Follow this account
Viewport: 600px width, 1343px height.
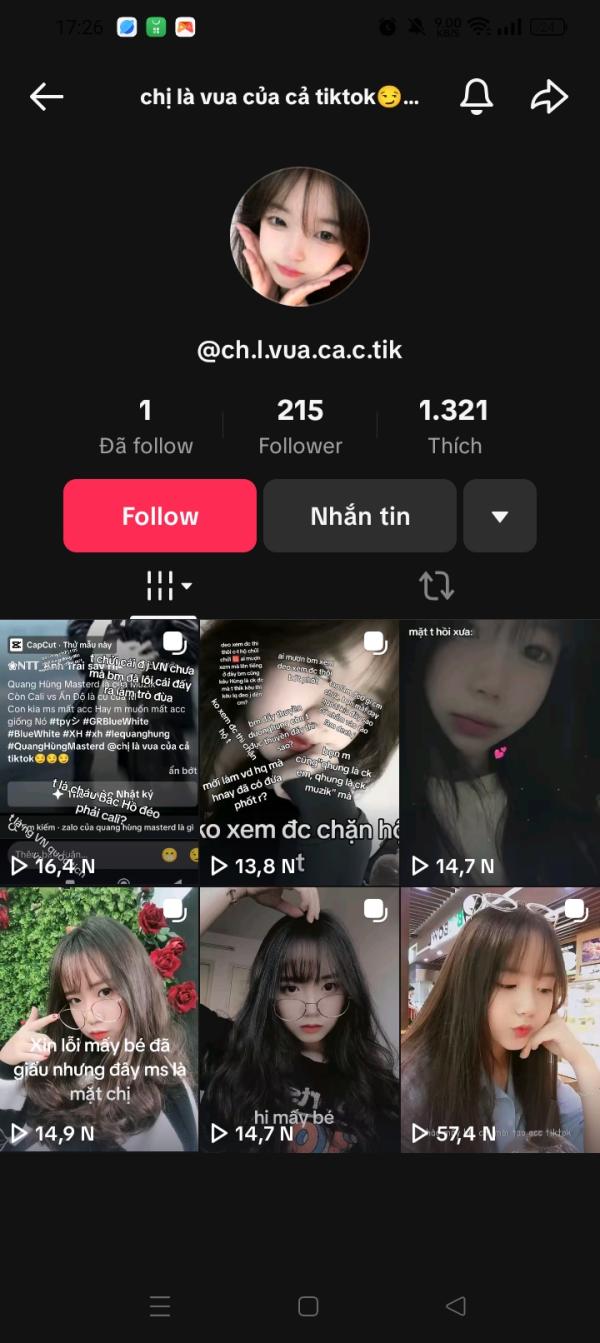tap(160, 516)
